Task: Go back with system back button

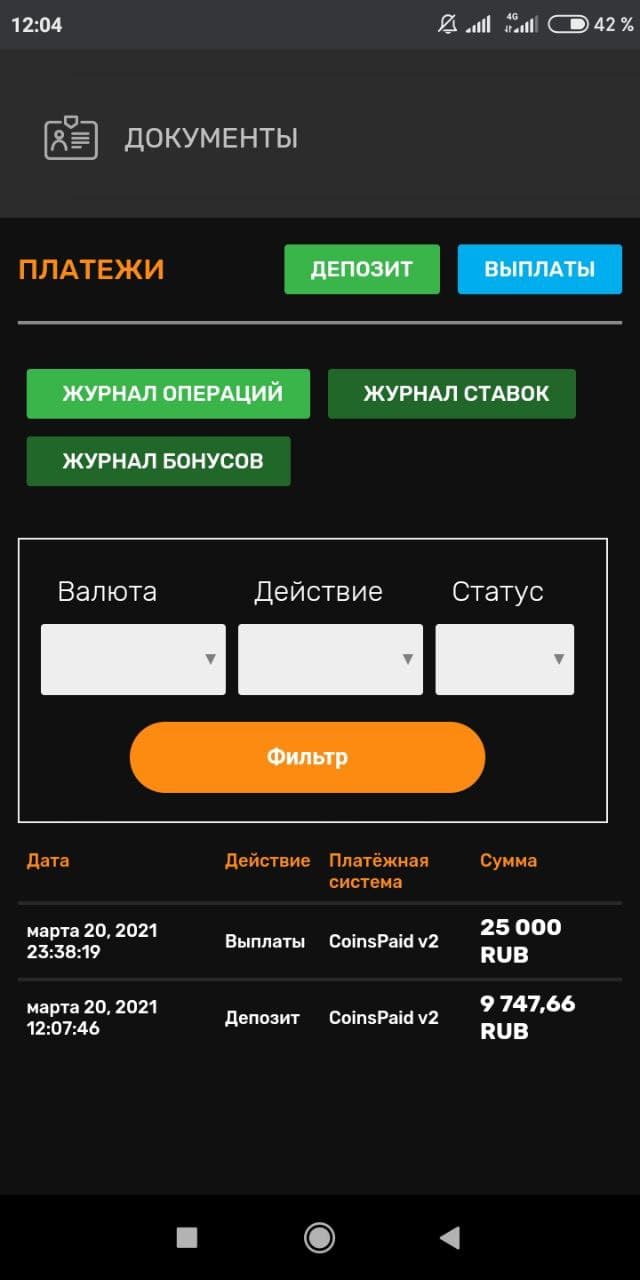Action: [x=450, y=1238]
